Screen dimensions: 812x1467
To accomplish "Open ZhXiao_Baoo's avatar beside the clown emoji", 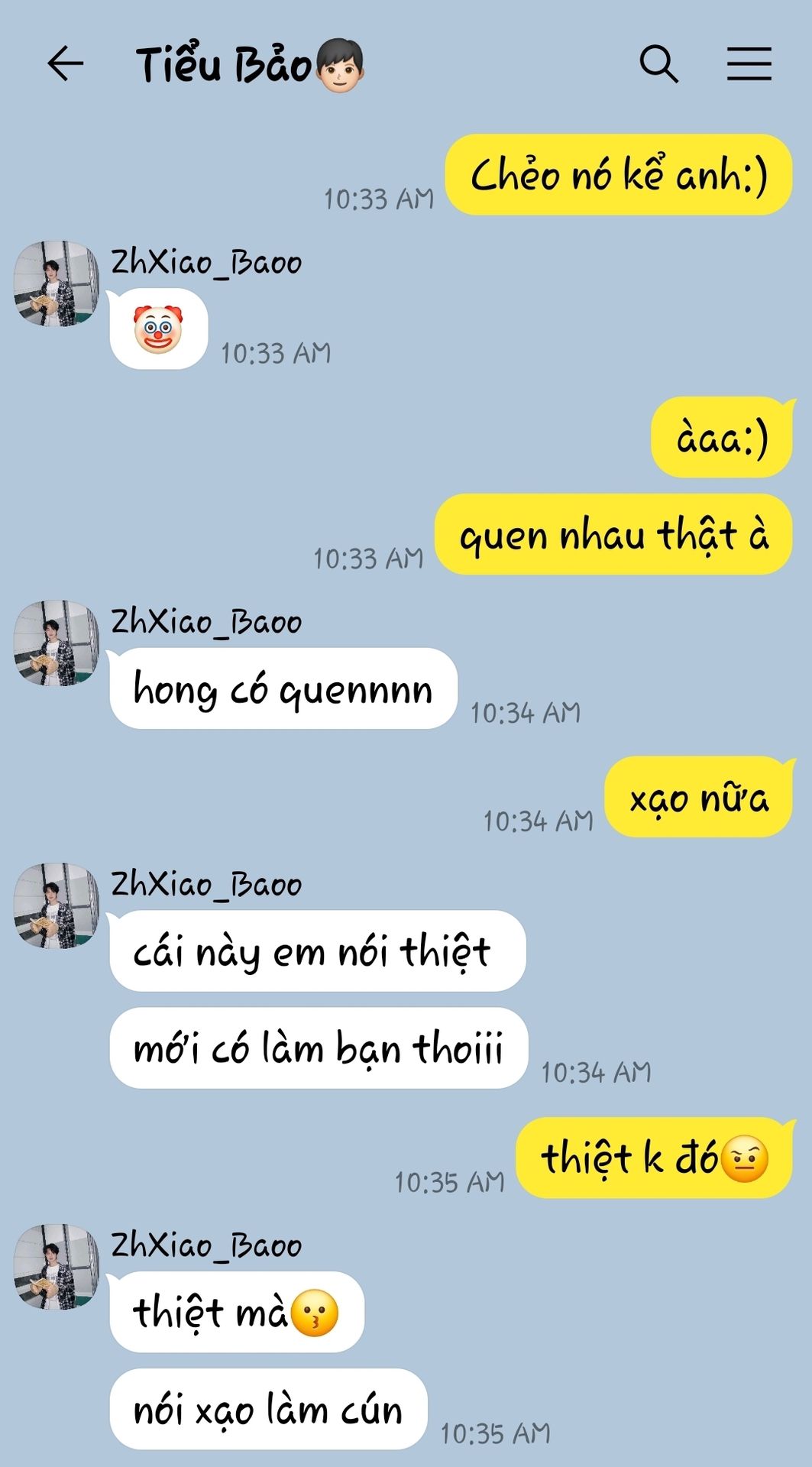I will click(x=57, y=283).
